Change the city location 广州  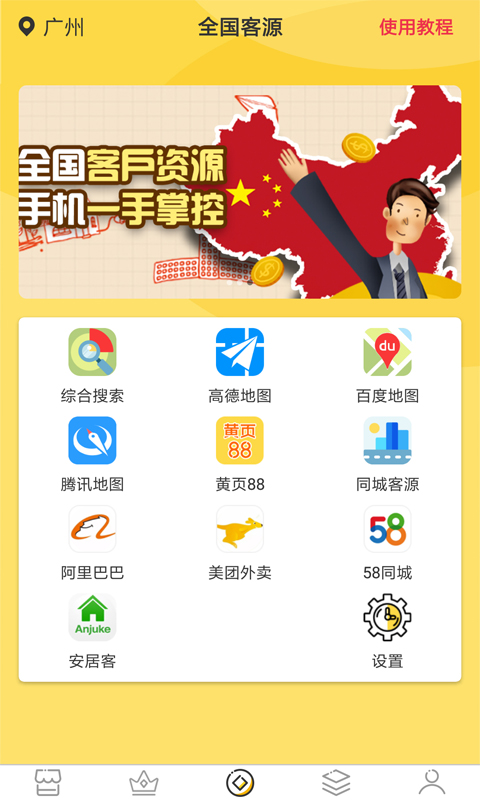(x=51, y=27)
